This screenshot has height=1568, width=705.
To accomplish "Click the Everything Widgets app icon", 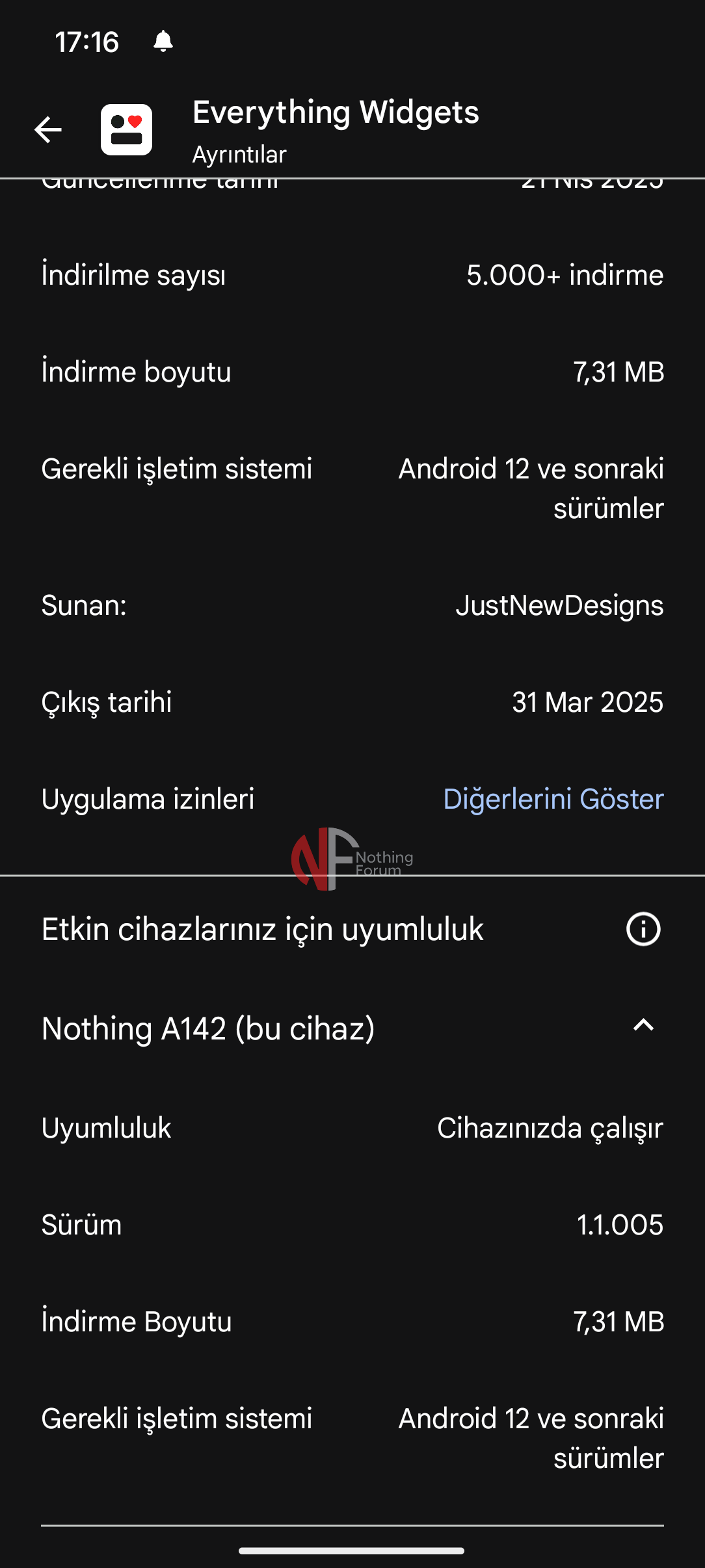I will tap(127, 129).
